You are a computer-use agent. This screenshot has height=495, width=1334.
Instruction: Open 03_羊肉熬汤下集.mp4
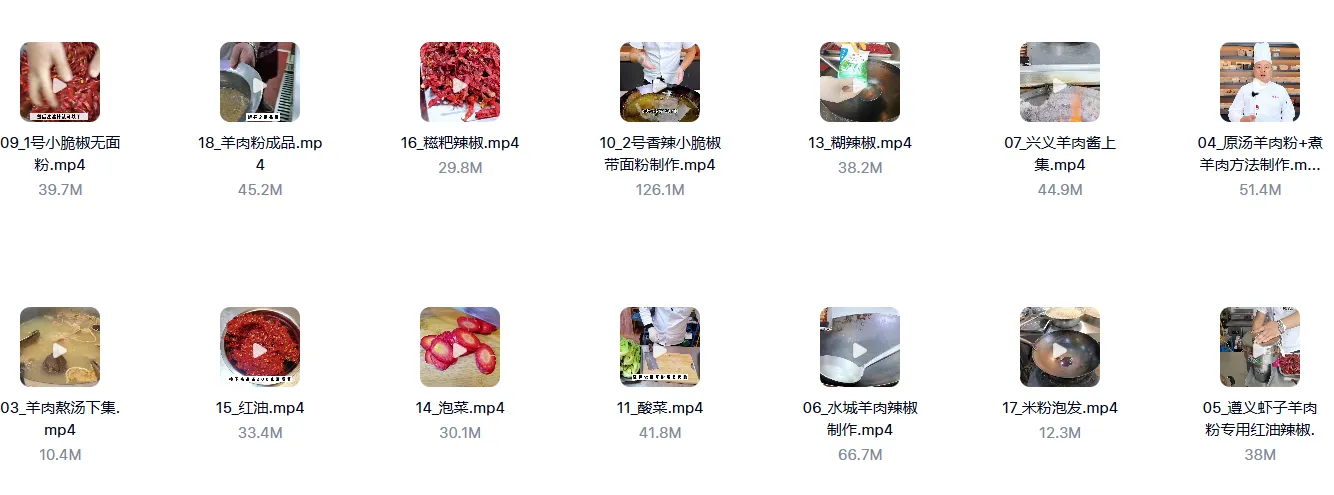60,347
